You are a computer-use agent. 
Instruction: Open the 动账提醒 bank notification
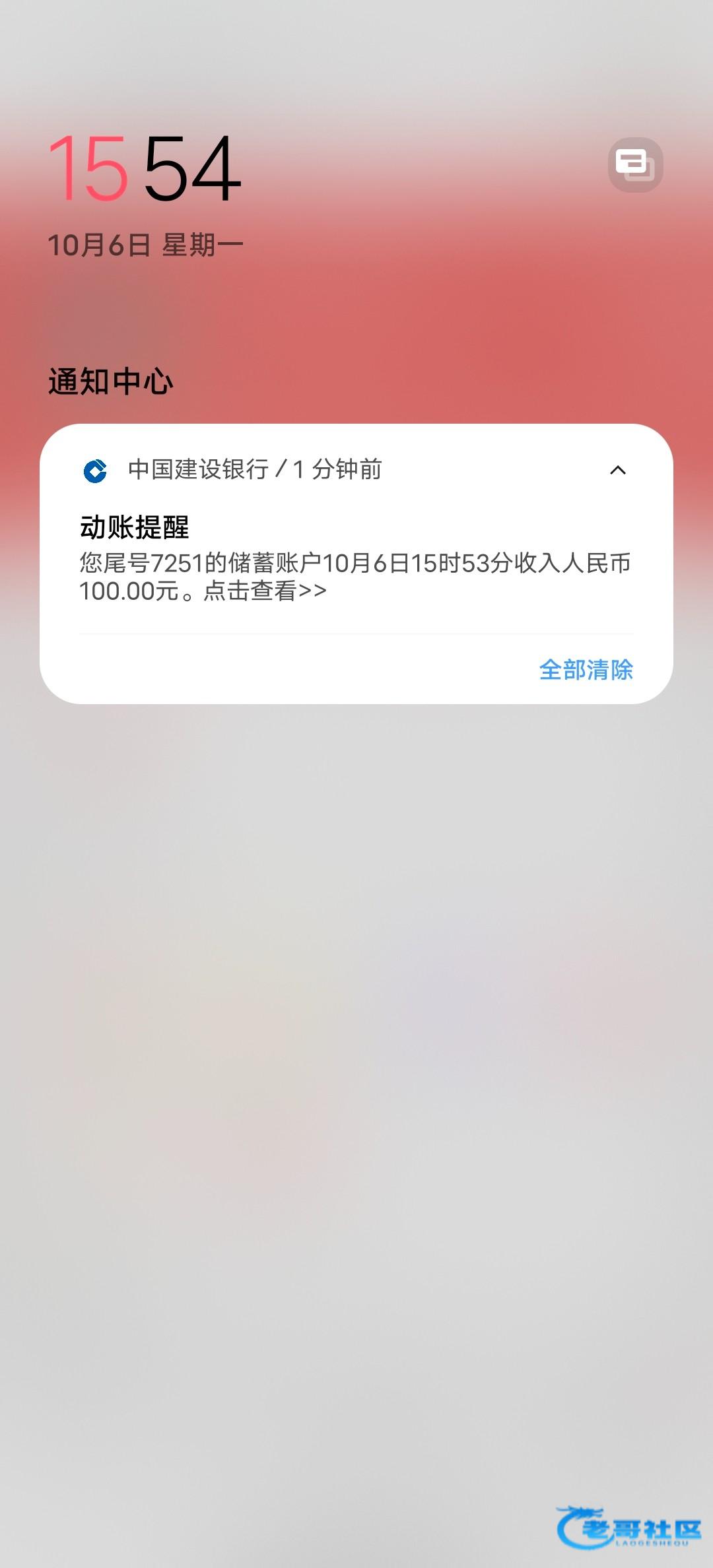[355, 558]
